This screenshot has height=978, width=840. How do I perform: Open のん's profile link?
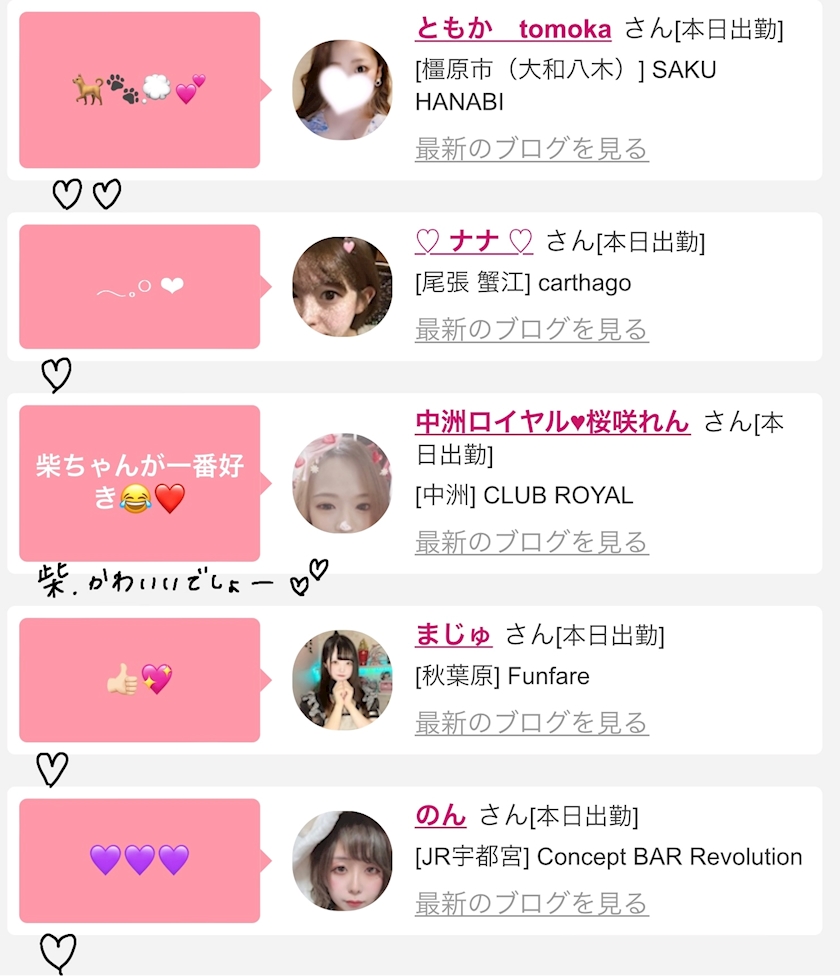(x=440, y=815)
